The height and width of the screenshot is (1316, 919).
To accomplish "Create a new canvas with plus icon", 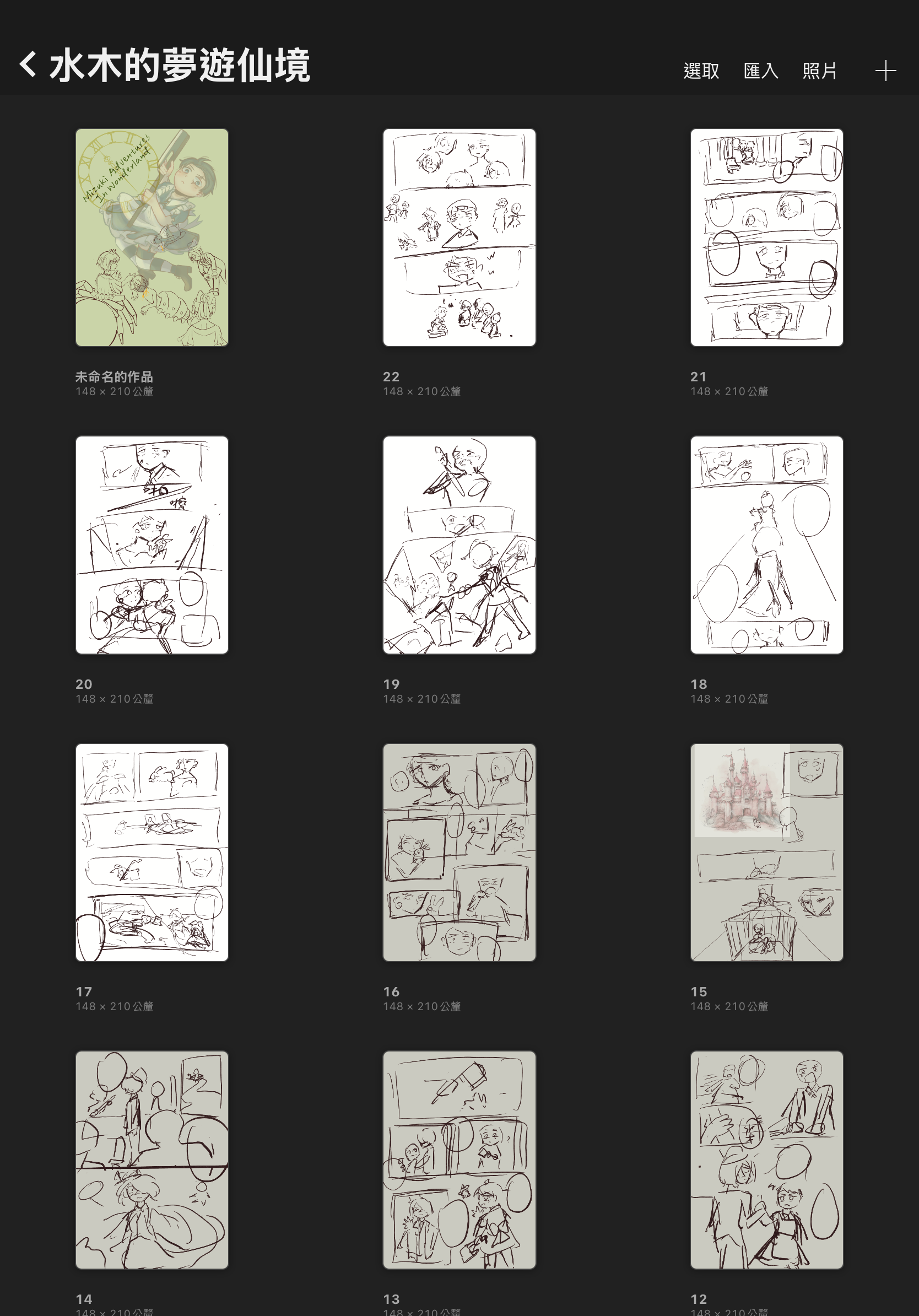I will point(885,71).
